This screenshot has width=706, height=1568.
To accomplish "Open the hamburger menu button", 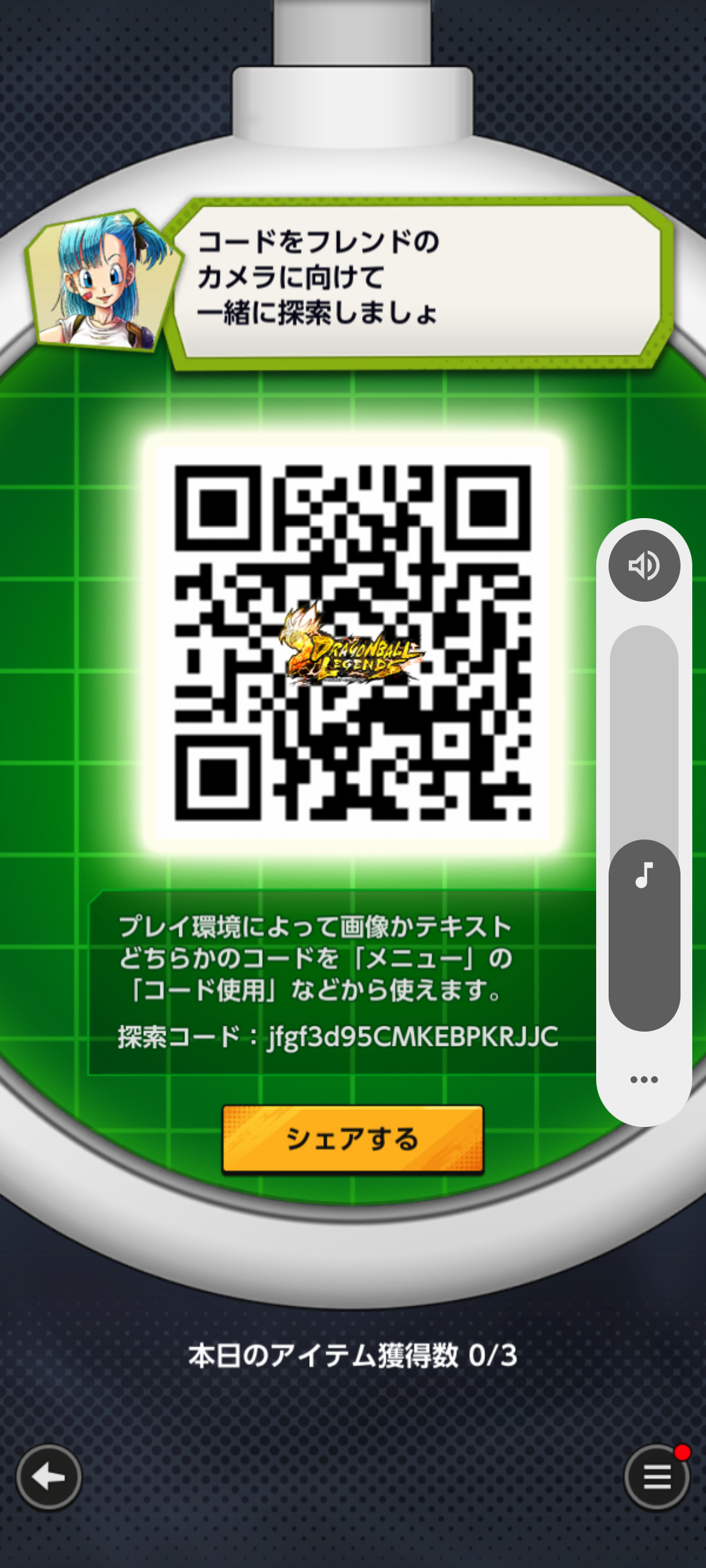I will [656, 1477].
